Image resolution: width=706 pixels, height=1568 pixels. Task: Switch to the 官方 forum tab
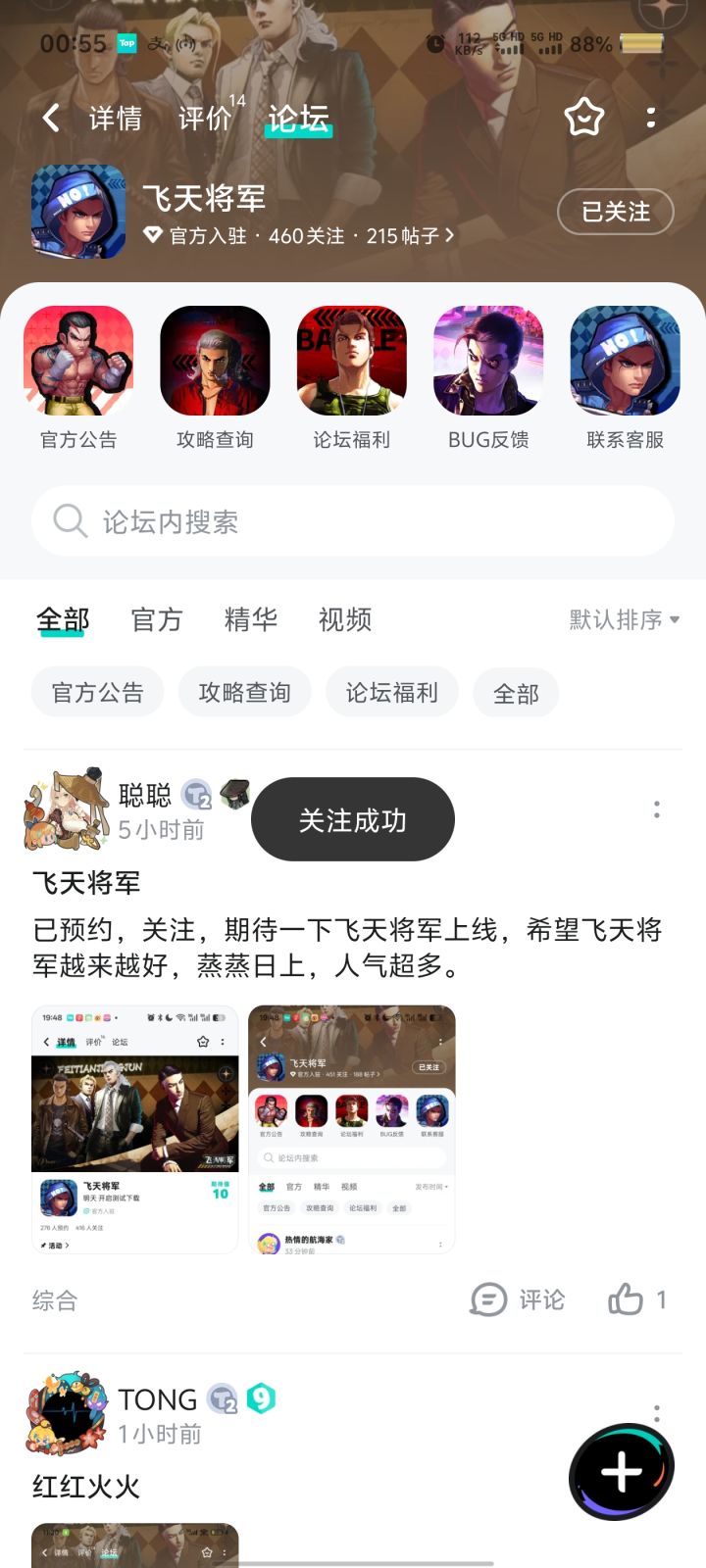coord(157,619)
